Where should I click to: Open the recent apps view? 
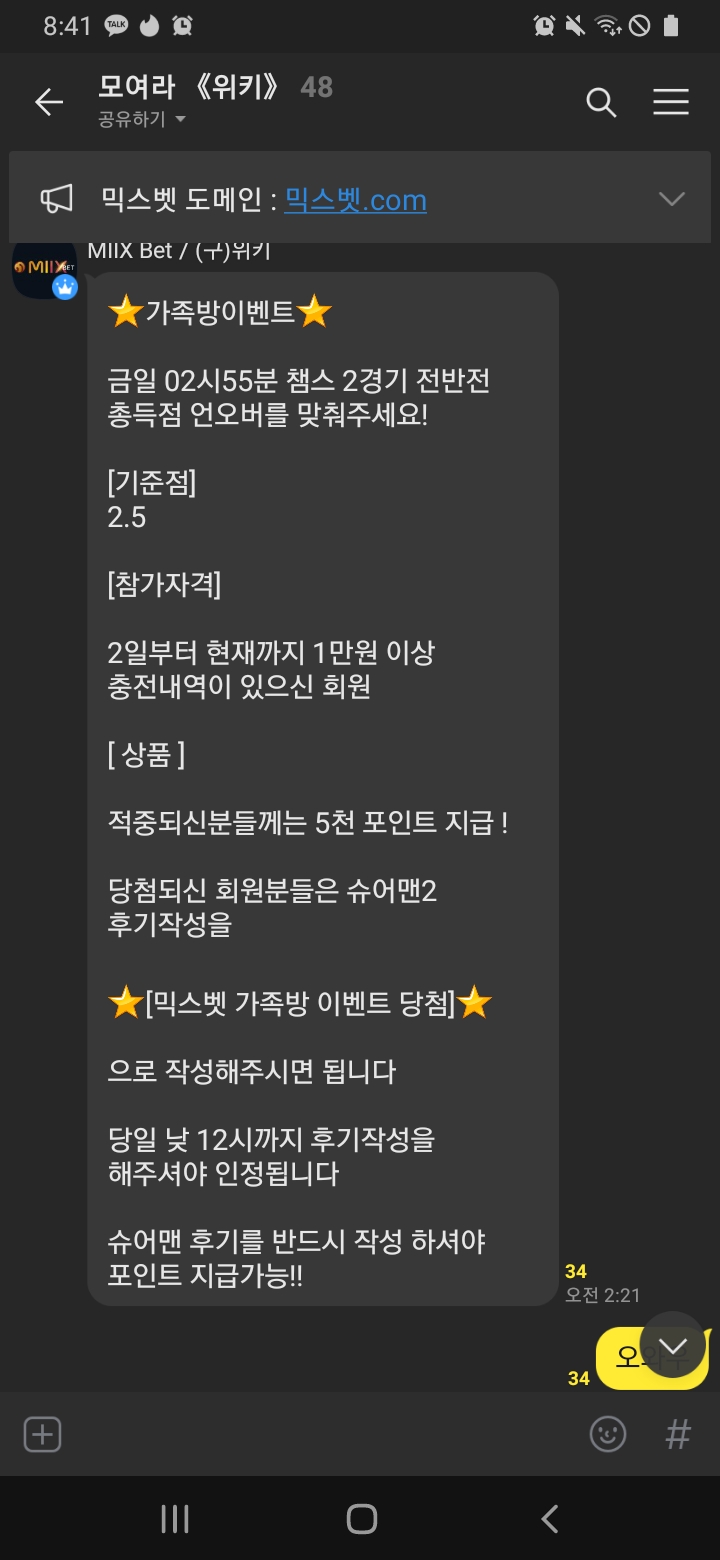click(x=175, y=1519)
